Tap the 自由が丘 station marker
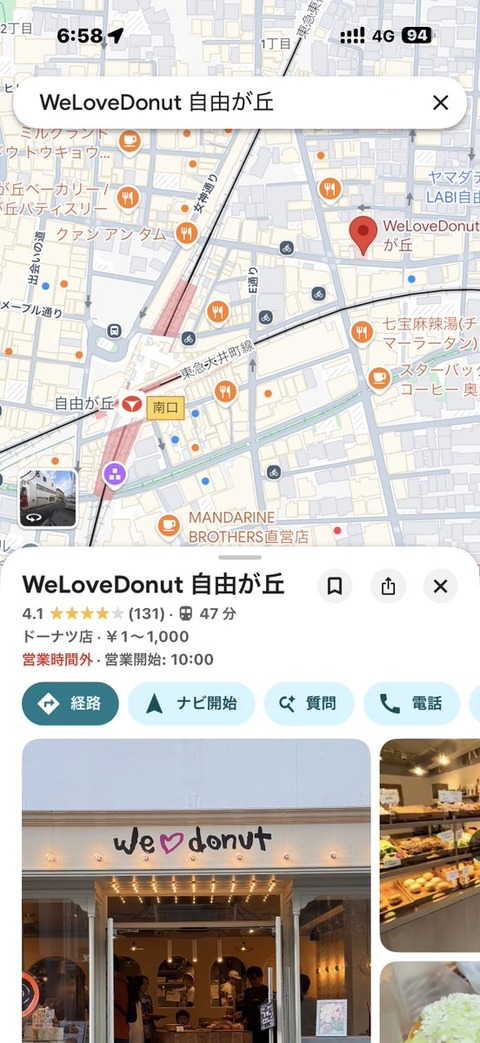Viewport: 480px width, 1043px height. click(132, 404)
